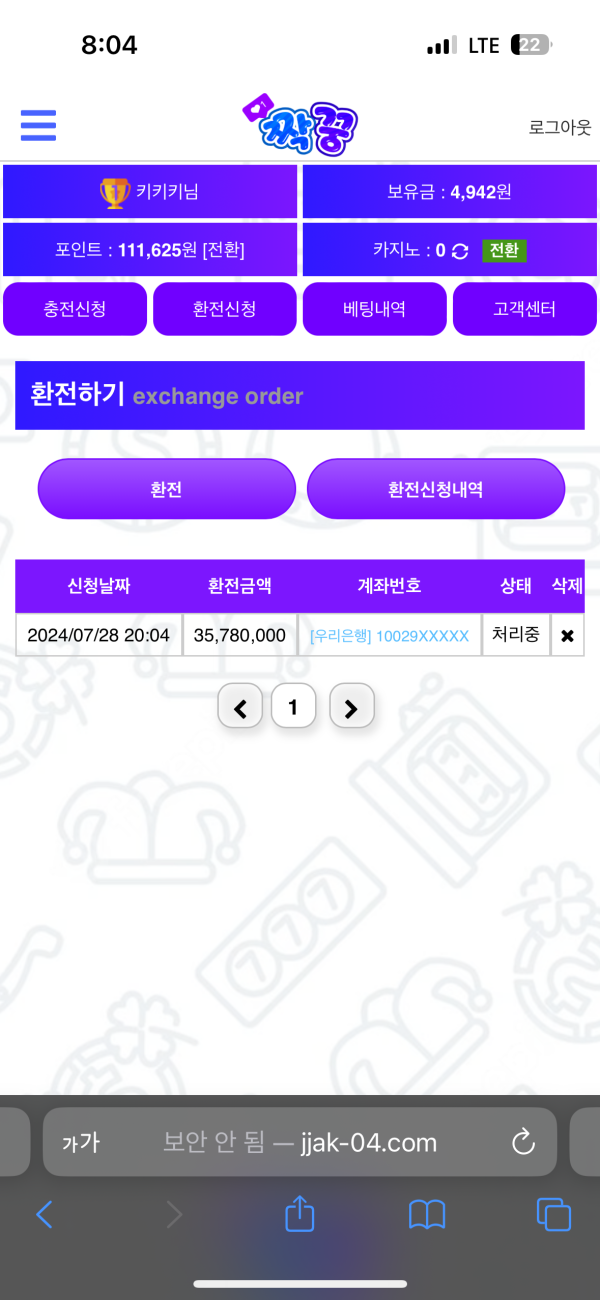Refresh the casino balance icon
This screenshot has height=1300, width=600.
click(x=460, y=251)
